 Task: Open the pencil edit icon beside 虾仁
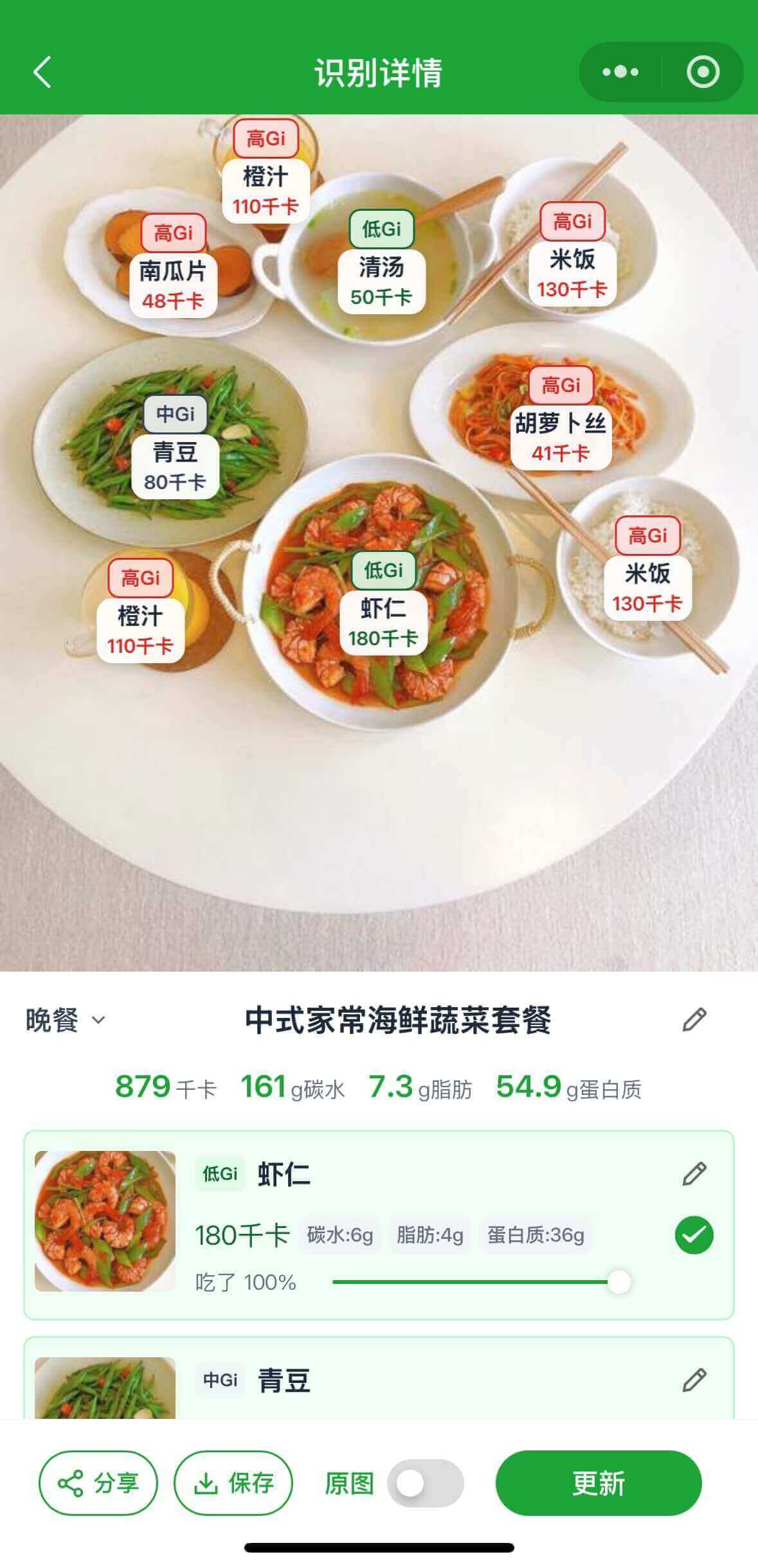pyautogui.click(x=694, y=1172)
